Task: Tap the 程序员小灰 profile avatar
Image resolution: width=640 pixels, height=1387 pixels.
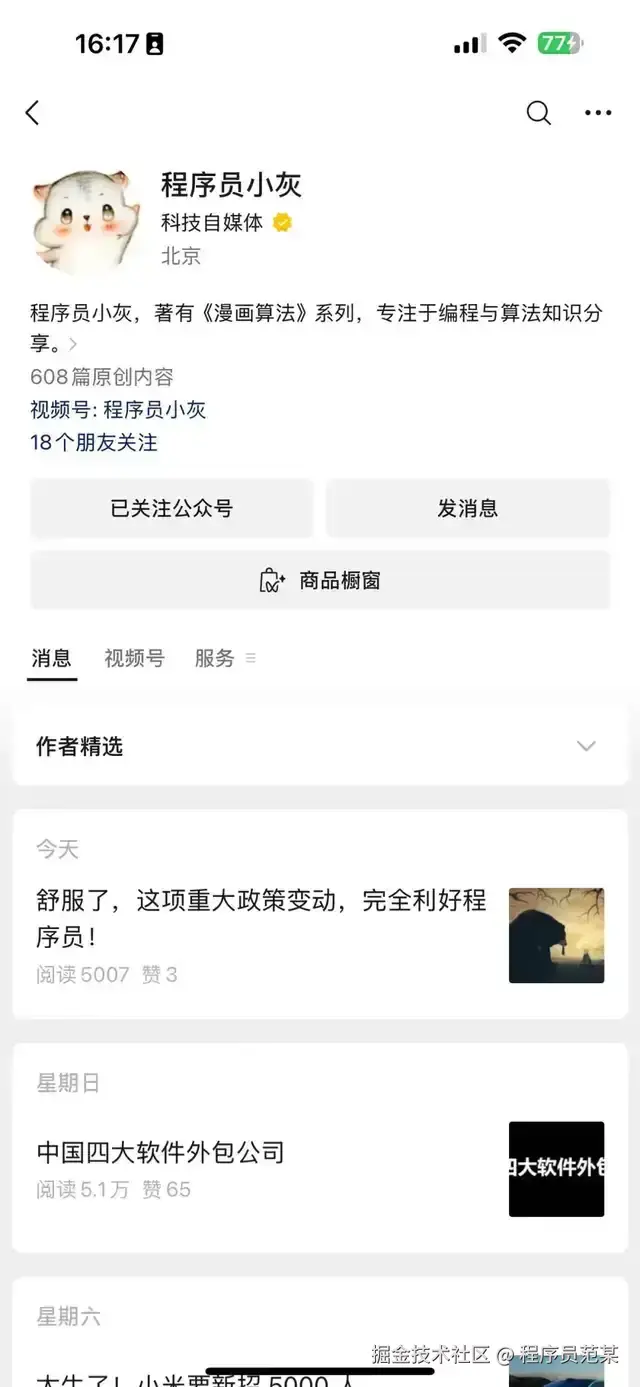Action: click(x=82, y=220)
